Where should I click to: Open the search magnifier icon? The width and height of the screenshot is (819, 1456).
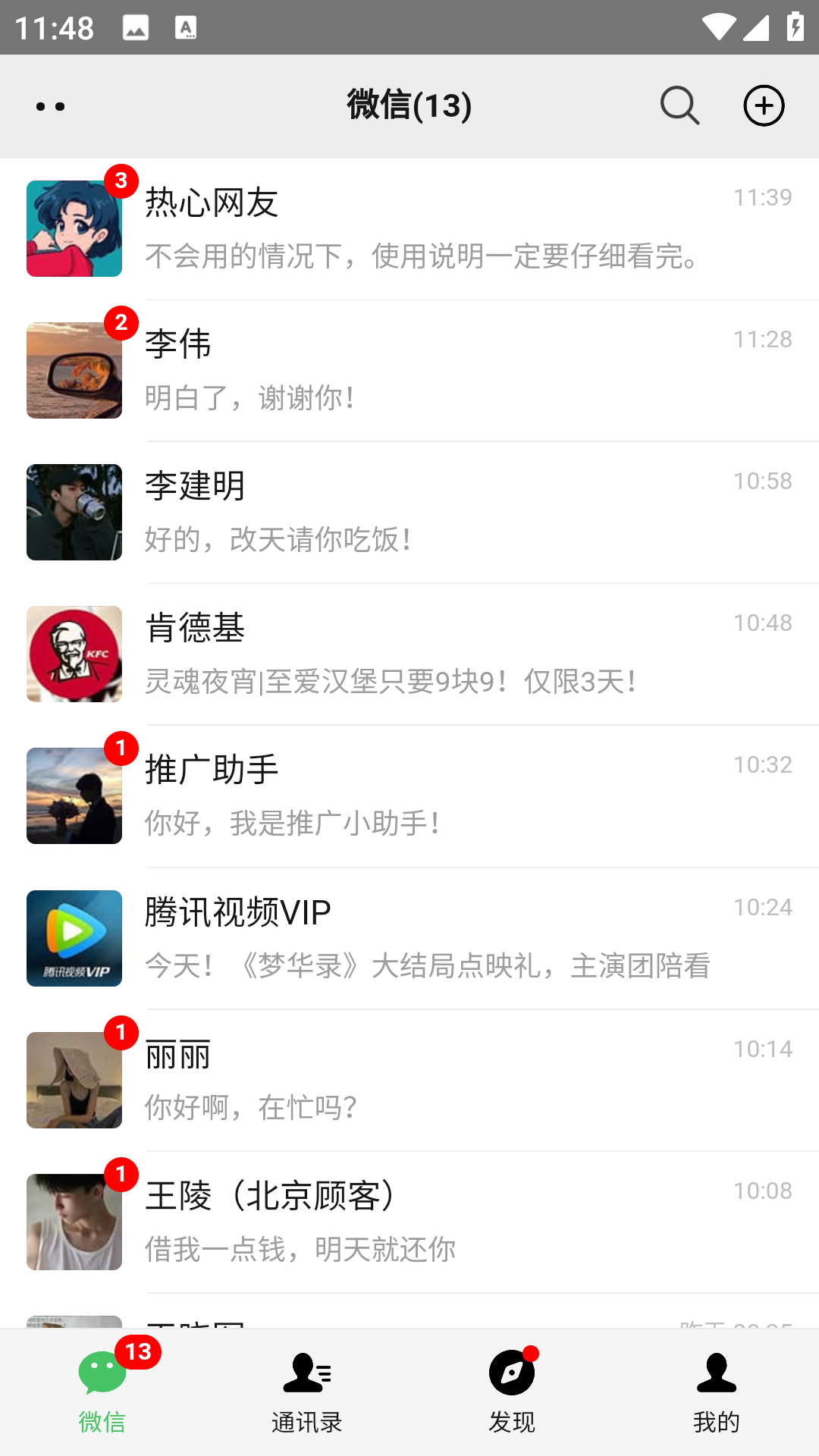[678, 105]
